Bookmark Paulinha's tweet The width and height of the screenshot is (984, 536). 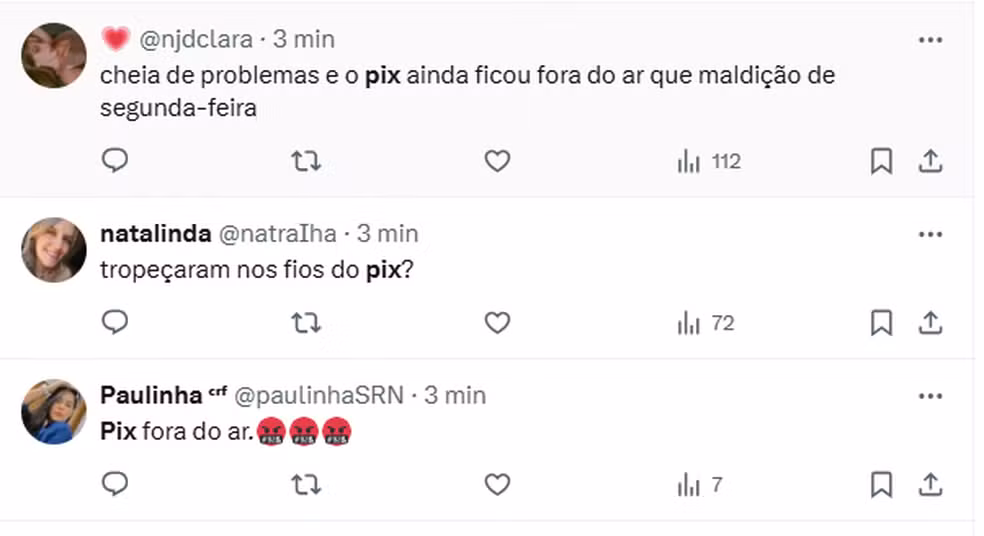881,485
